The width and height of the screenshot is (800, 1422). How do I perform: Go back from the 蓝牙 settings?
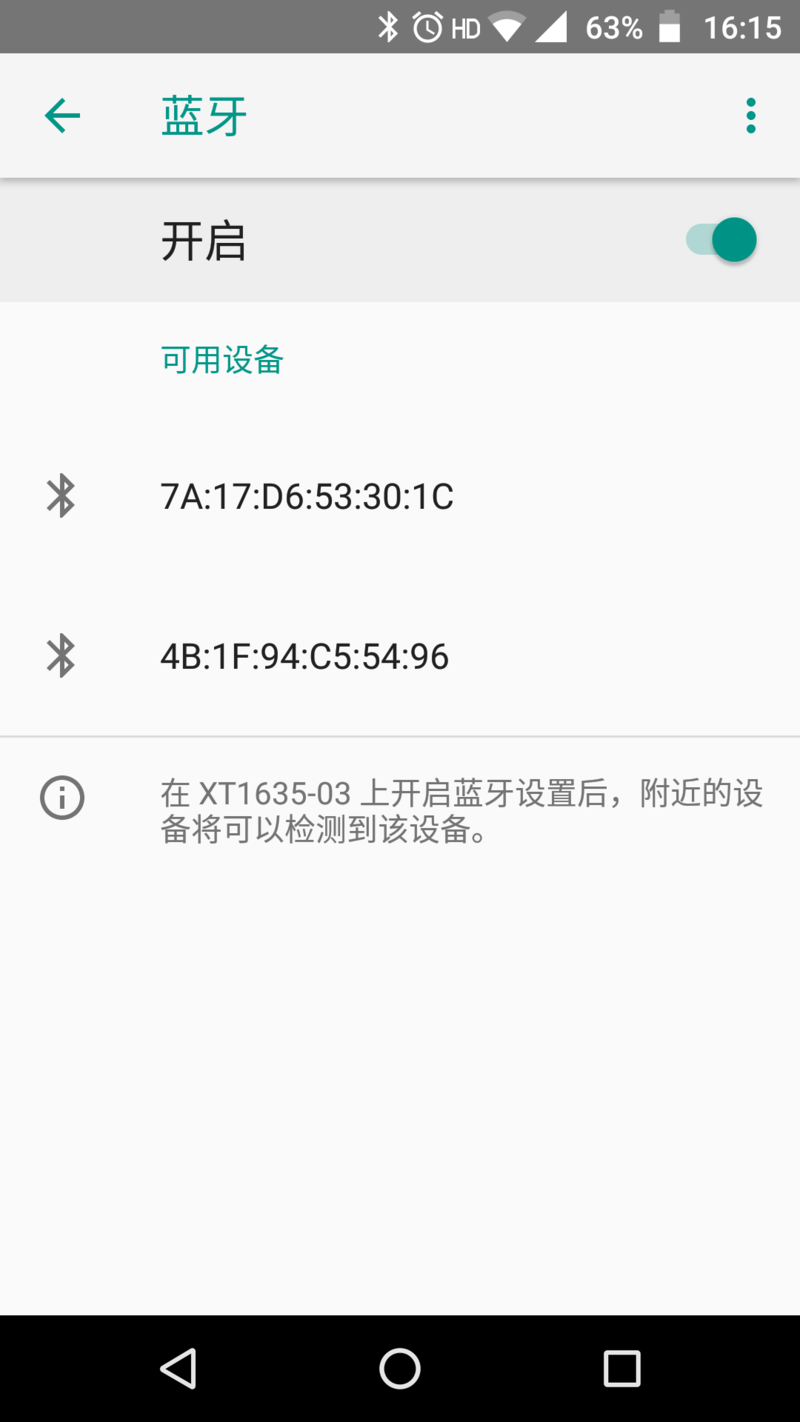pos(62,116)
